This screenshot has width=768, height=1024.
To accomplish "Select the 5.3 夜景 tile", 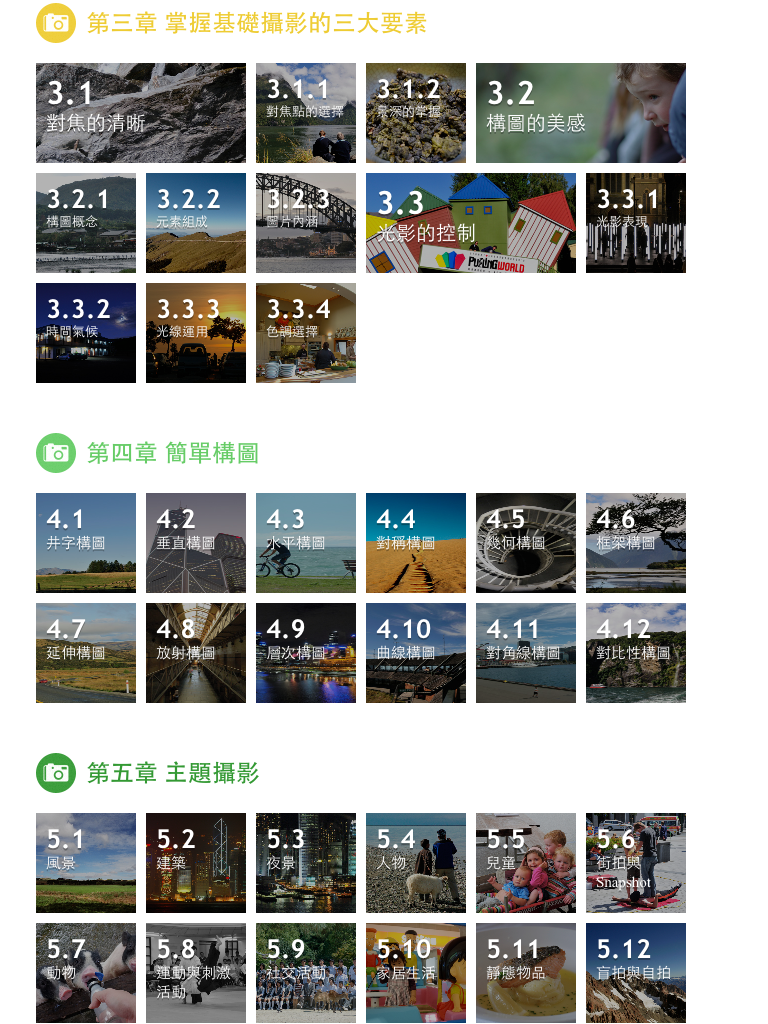I will (305, 863).
